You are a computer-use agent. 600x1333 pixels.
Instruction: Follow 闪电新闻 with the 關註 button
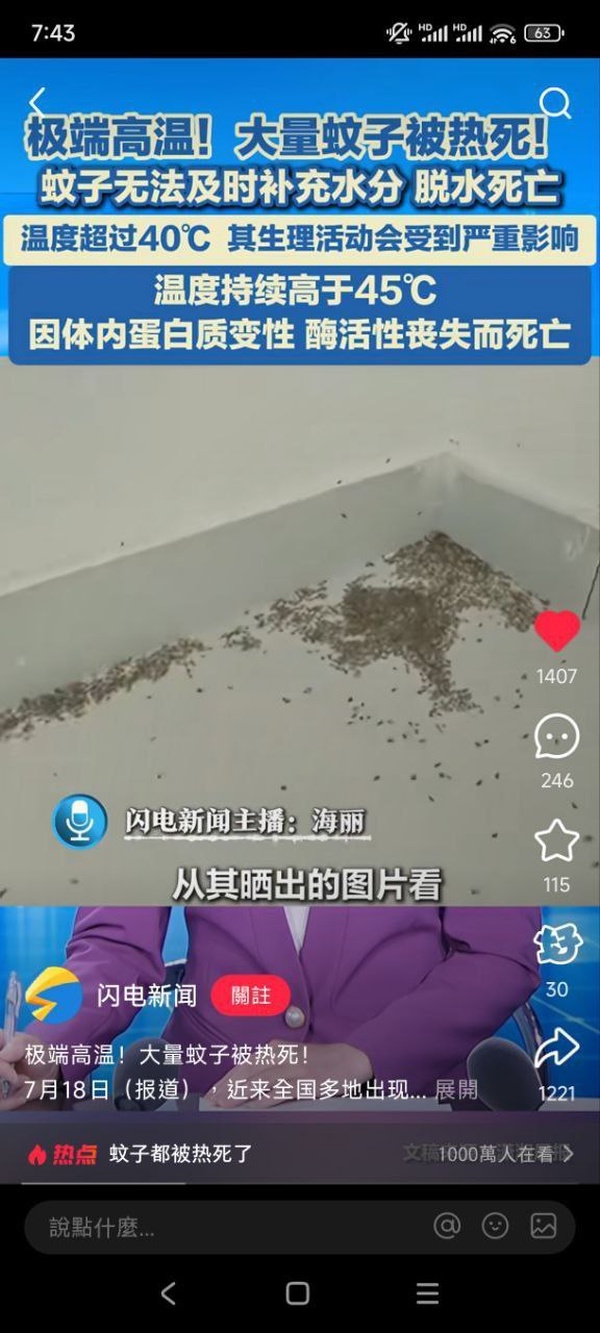coord(250,996)
